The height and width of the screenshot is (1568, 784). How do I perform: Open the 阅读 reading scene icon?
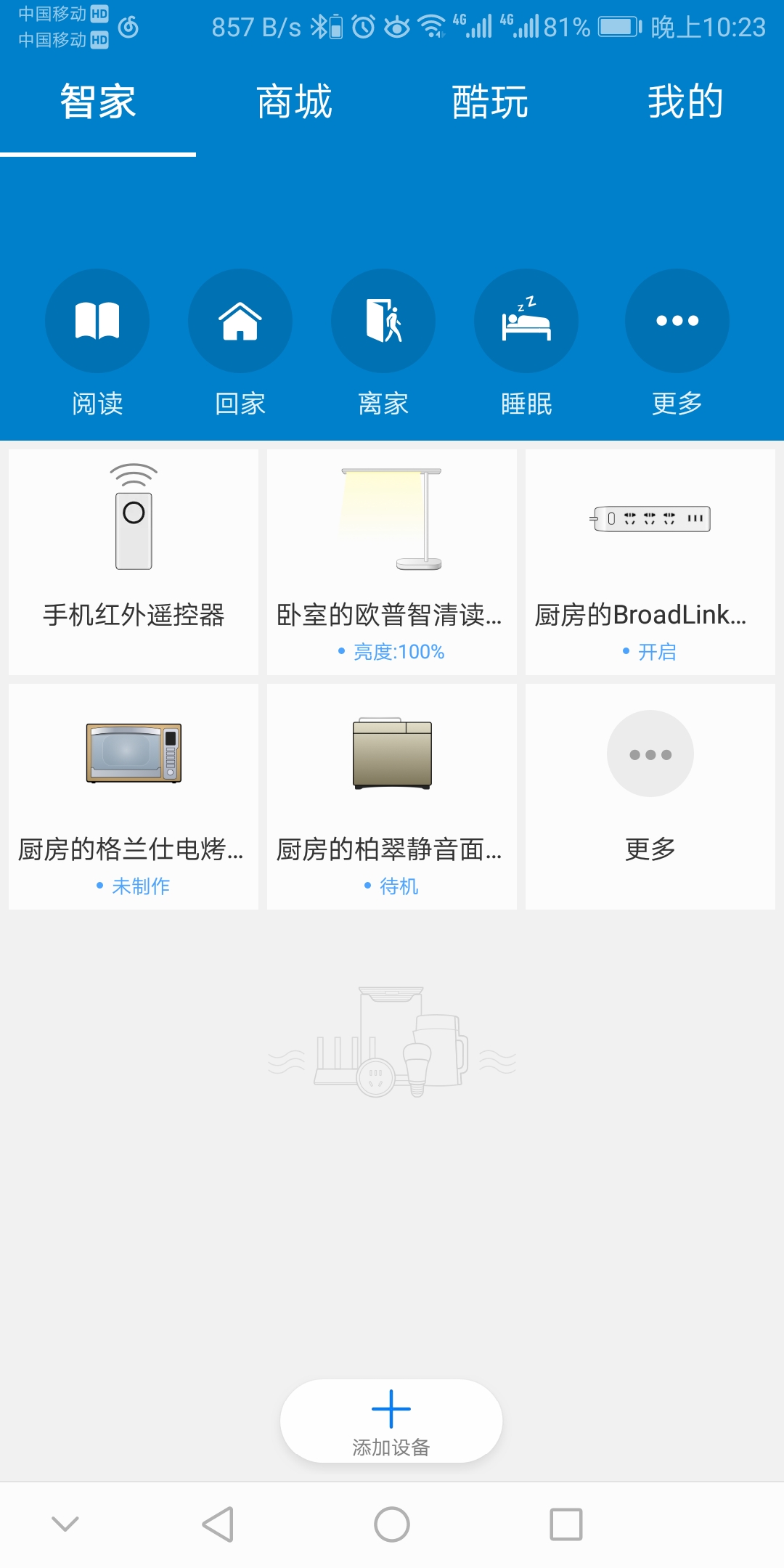click(97, 321)
